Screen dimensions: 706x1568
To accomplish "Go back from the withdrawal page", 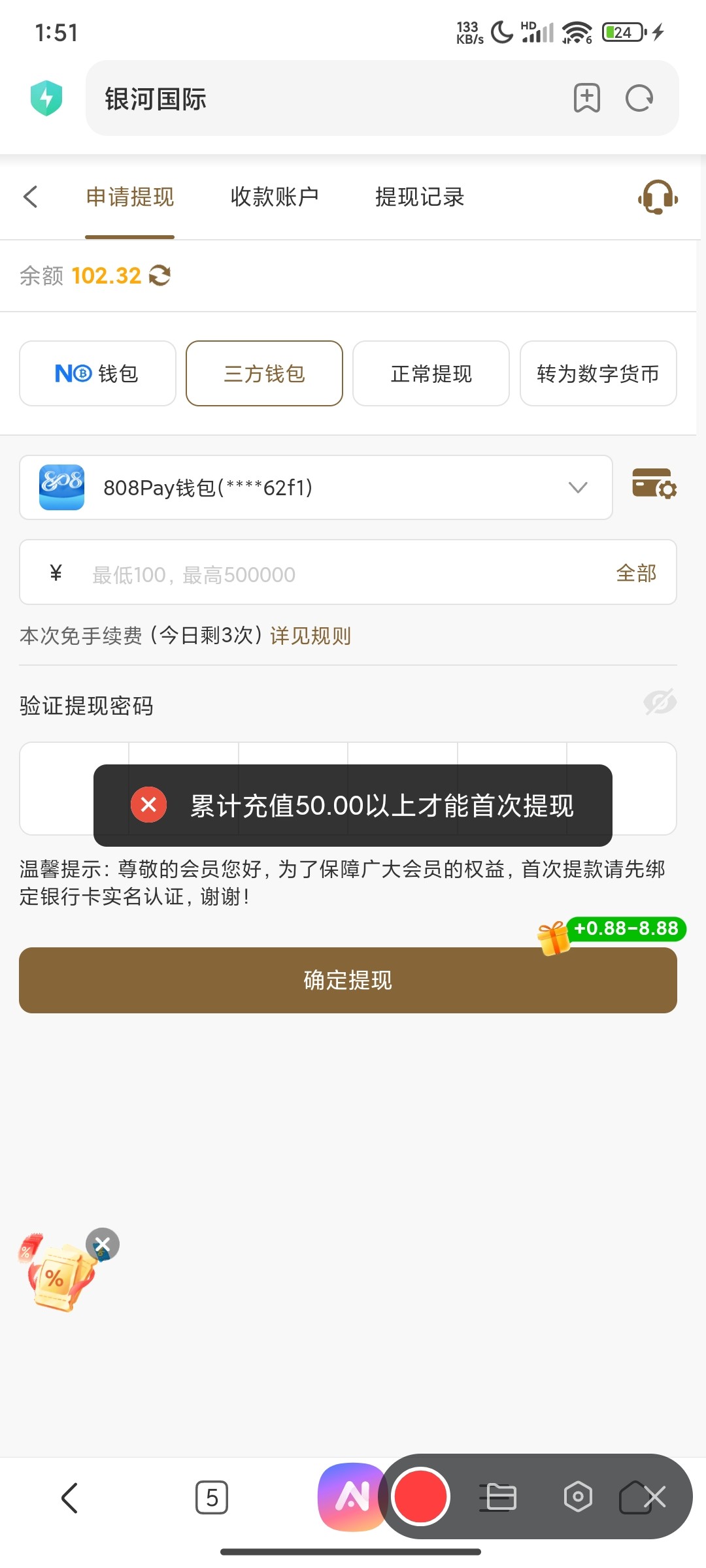I will (x=31, y=197).
